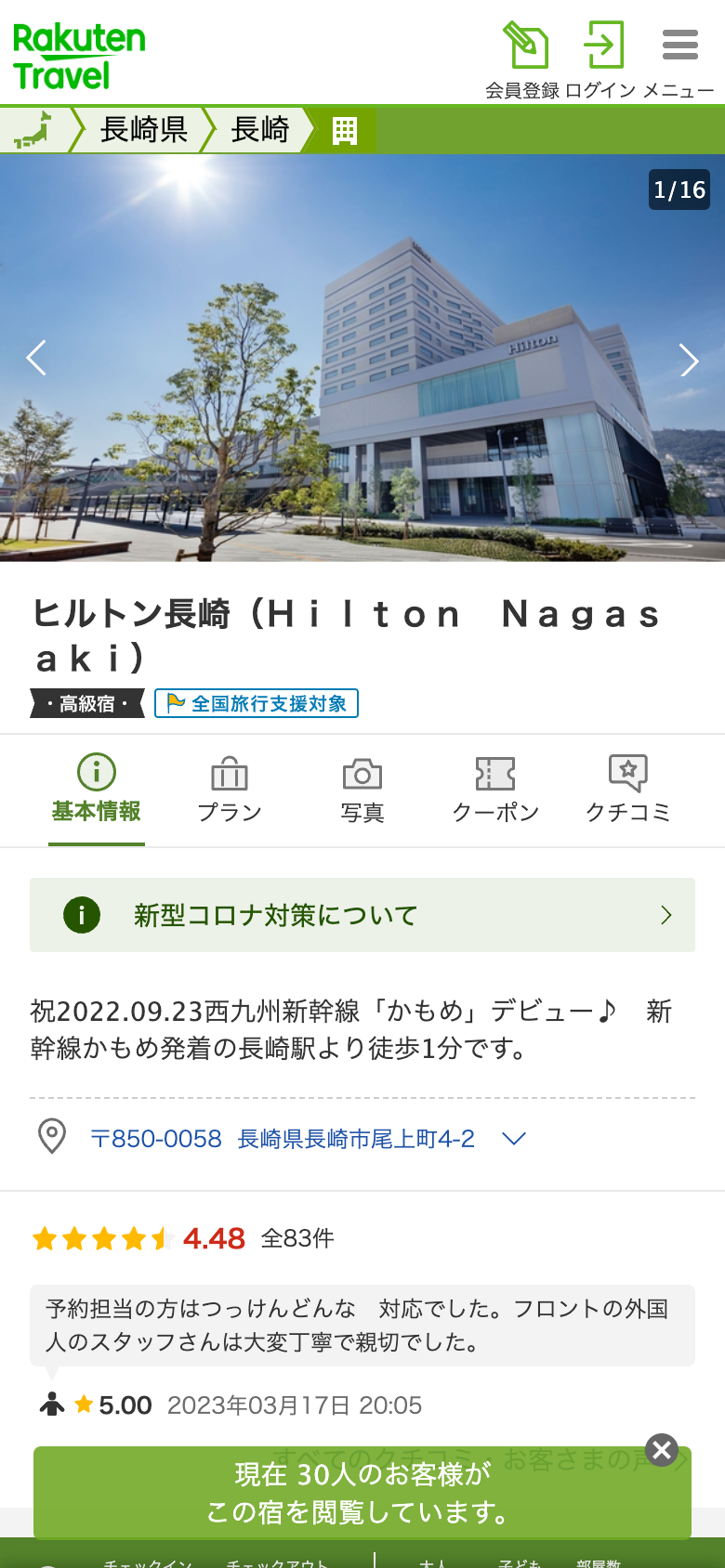The height and width of the screenshot is (1568, 725).
Task: Switch to the クーポン tab
Action: point(495,791)
